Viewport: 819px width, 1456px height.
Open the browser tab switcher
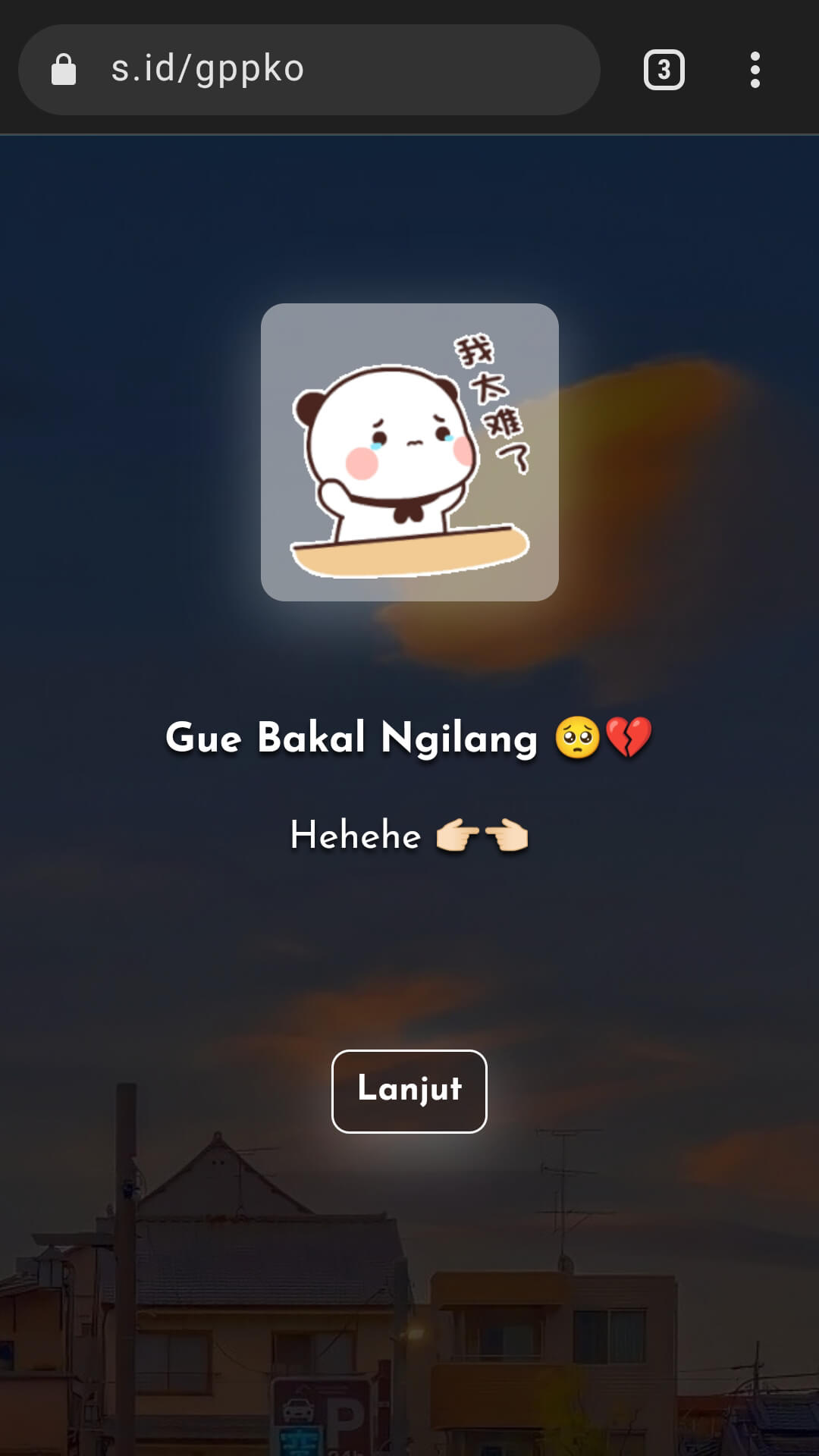pyautogui.click(x=664, y=70)
